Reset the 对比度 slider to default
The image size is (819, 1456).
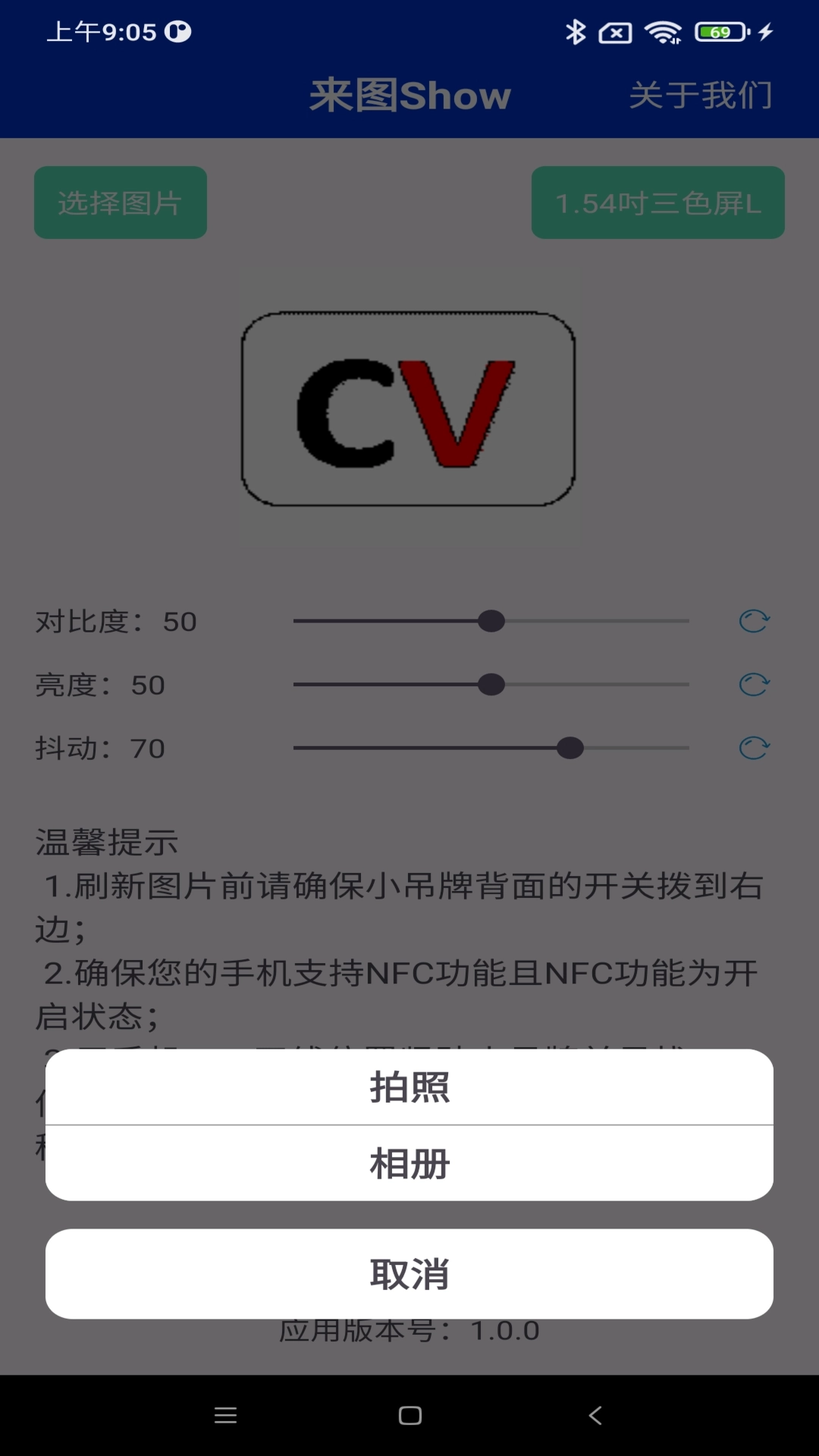pyautogui.click(x=754, y=620)
